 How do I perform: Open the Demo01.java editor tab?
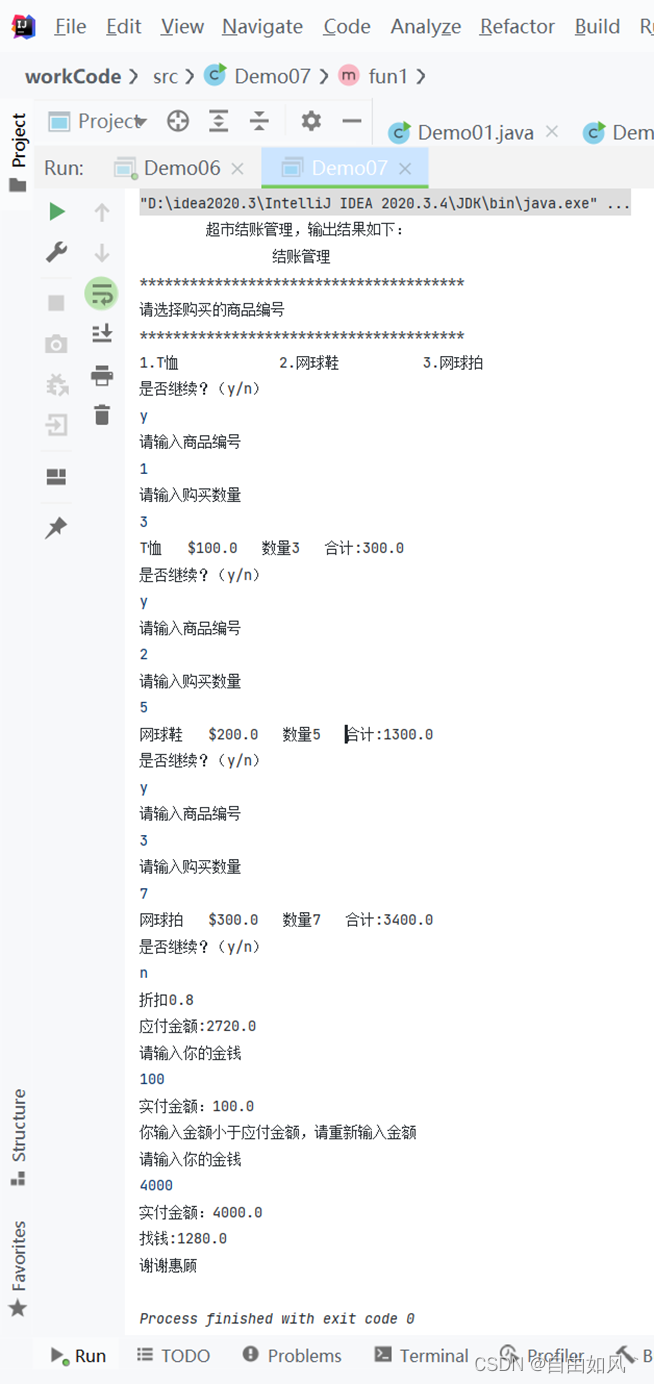coord(461,132)
